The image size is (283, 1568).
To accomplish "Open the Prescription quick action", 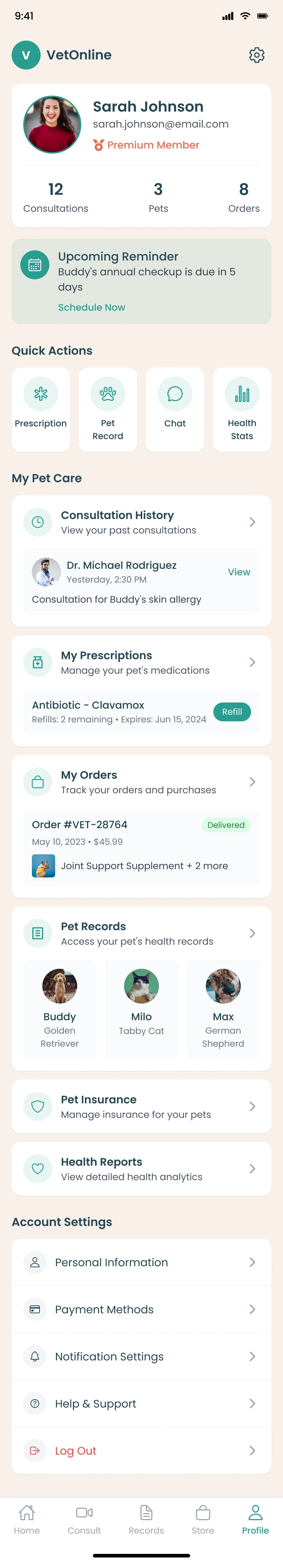I will coord(41,409).
